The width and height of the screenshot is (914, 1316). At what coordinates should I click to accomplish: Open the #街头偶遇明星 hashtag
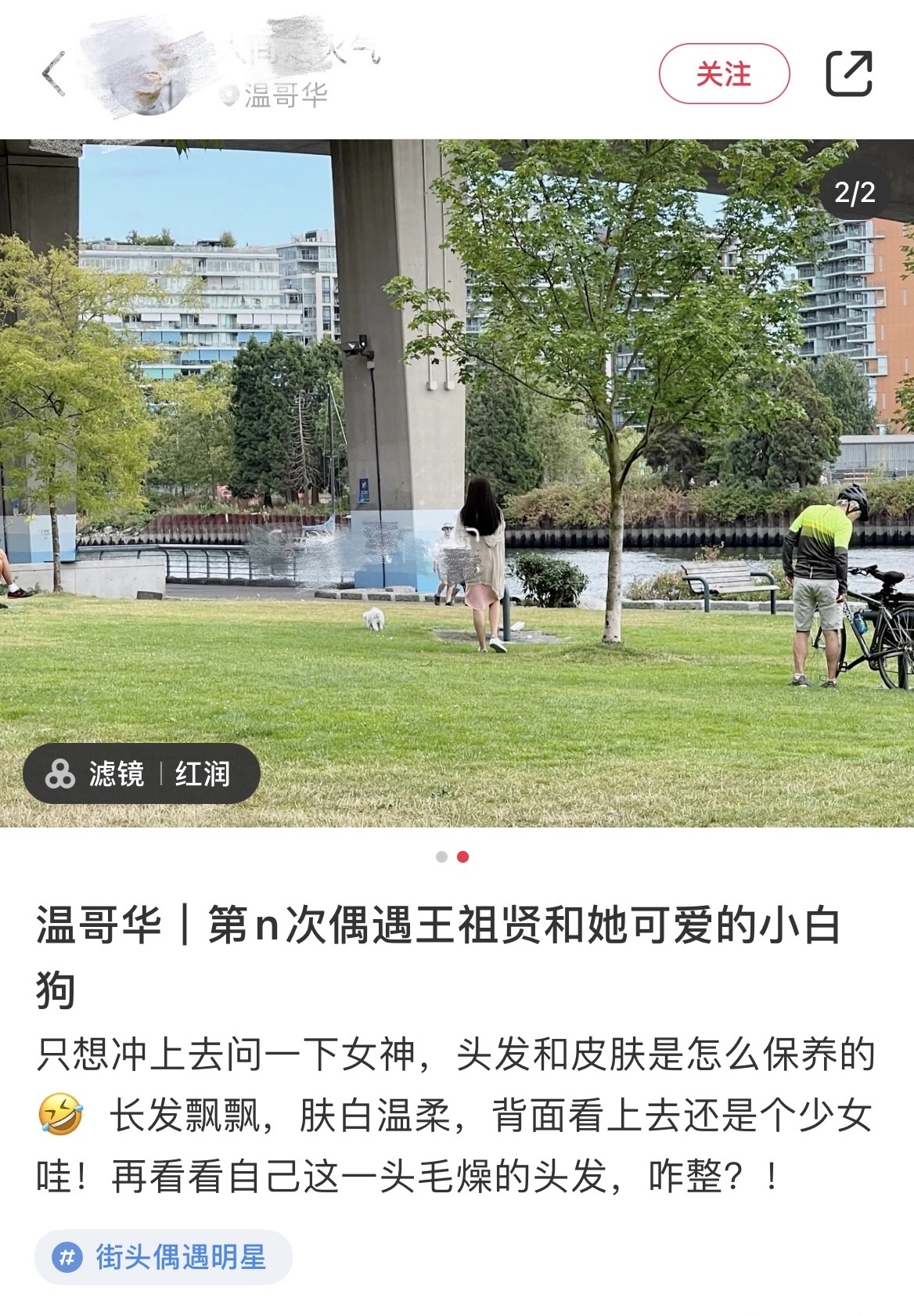coord(164,1257)
